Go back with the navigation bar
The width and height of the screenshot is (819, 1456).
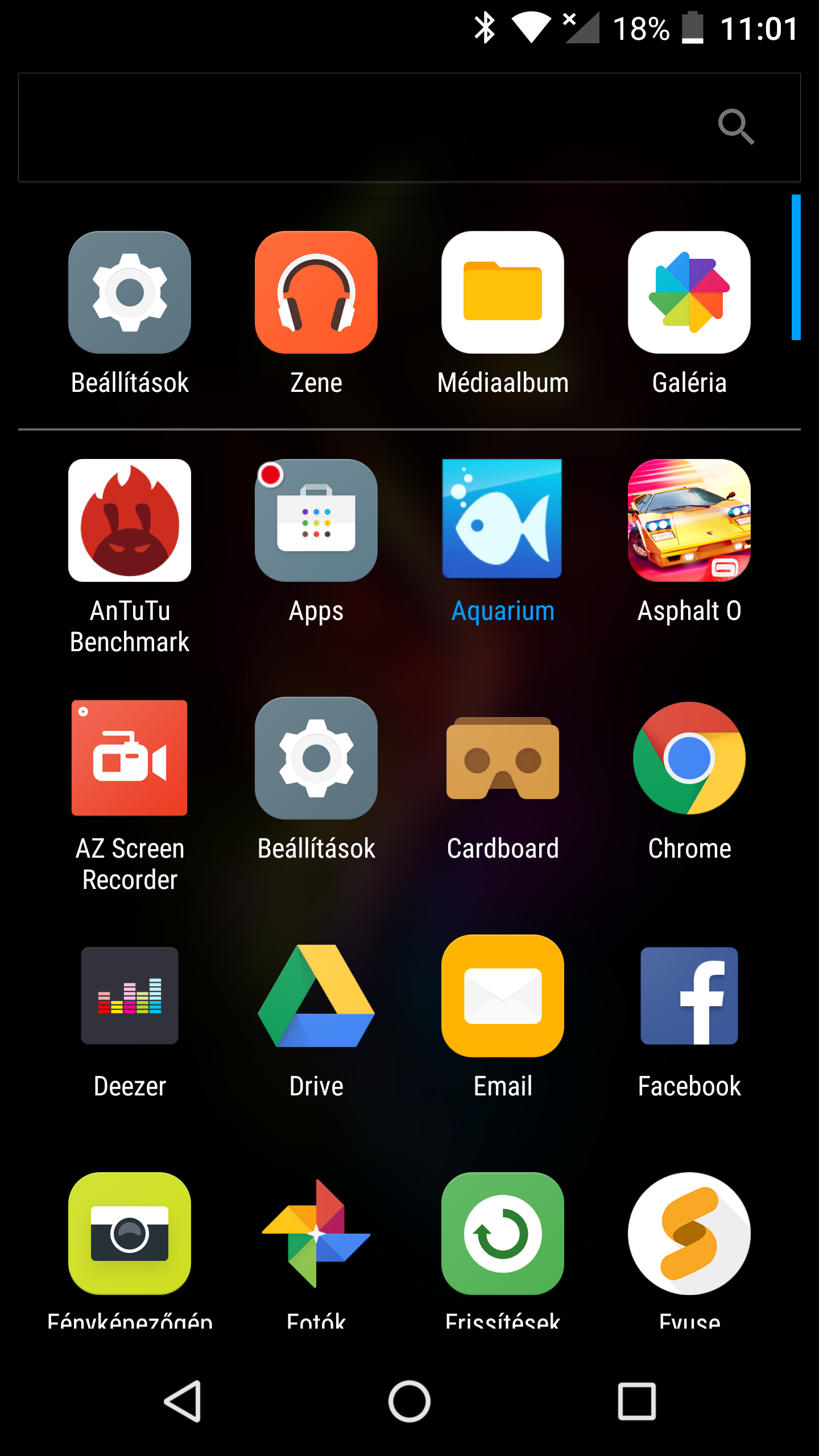pos(183,1401)
